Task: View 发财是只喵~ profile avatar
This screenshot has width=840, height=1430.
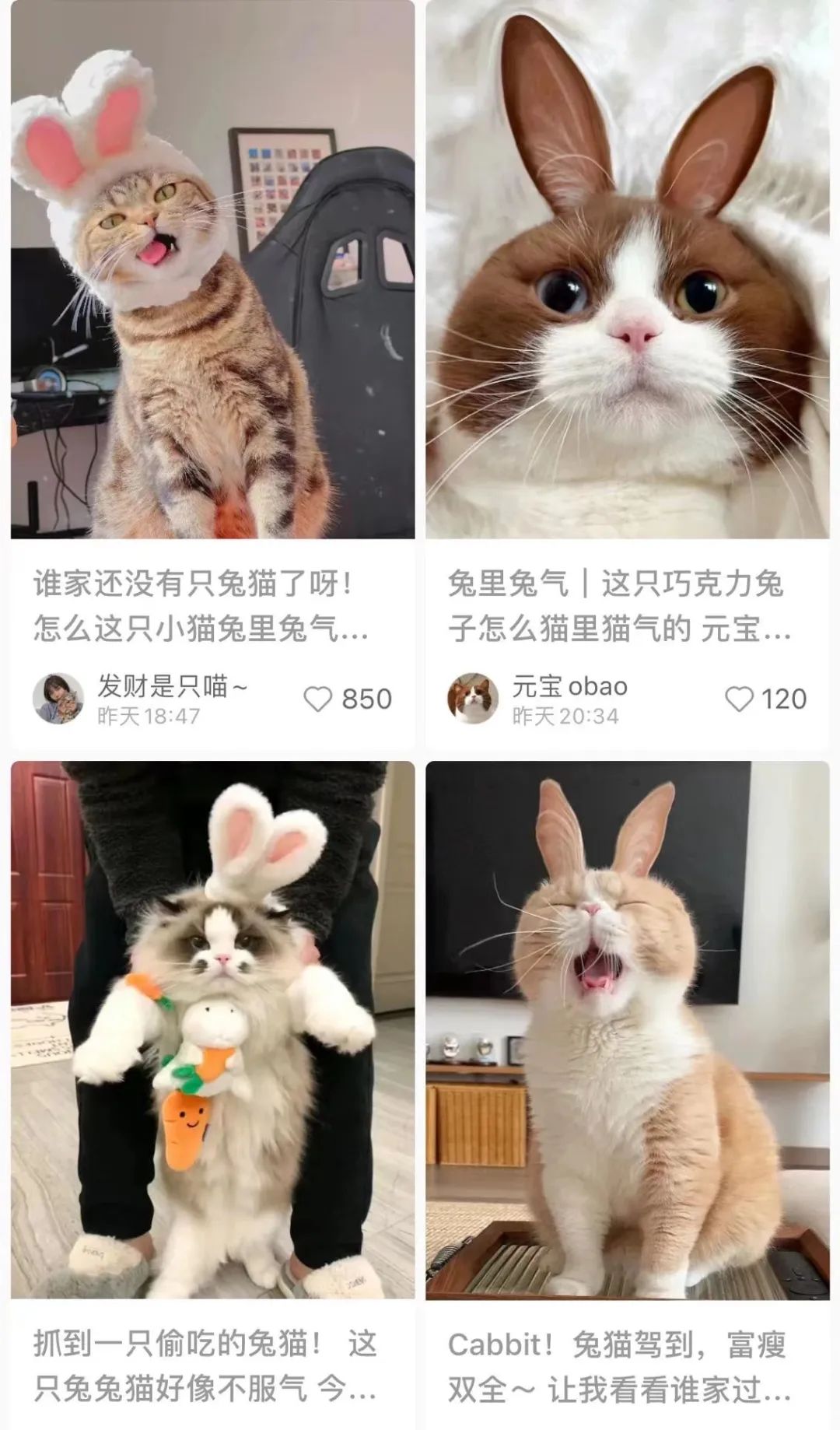Action: click(x=58, y=698)
